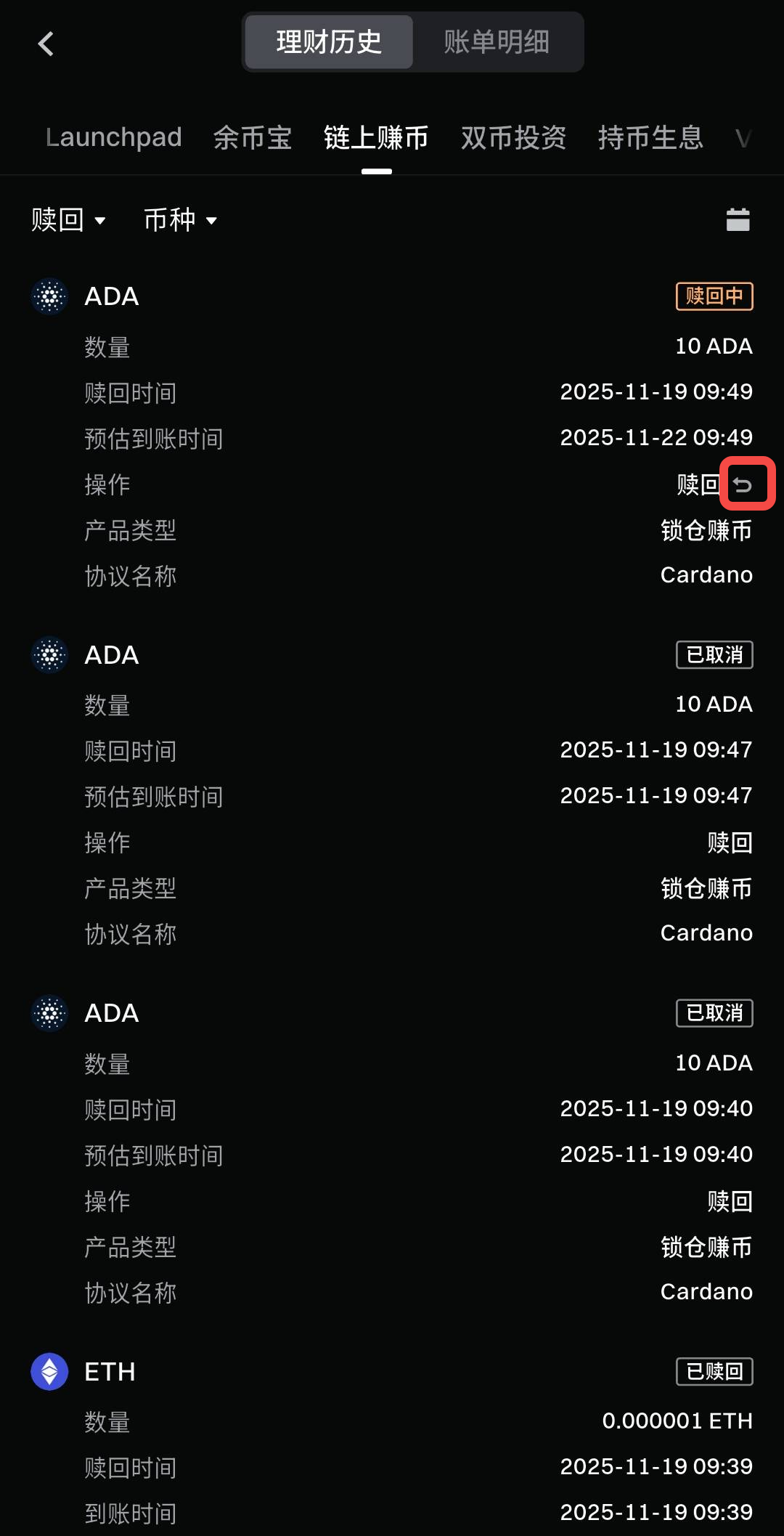
Task: Switch to the 余币宝 tab
Action: click(253, 137)
